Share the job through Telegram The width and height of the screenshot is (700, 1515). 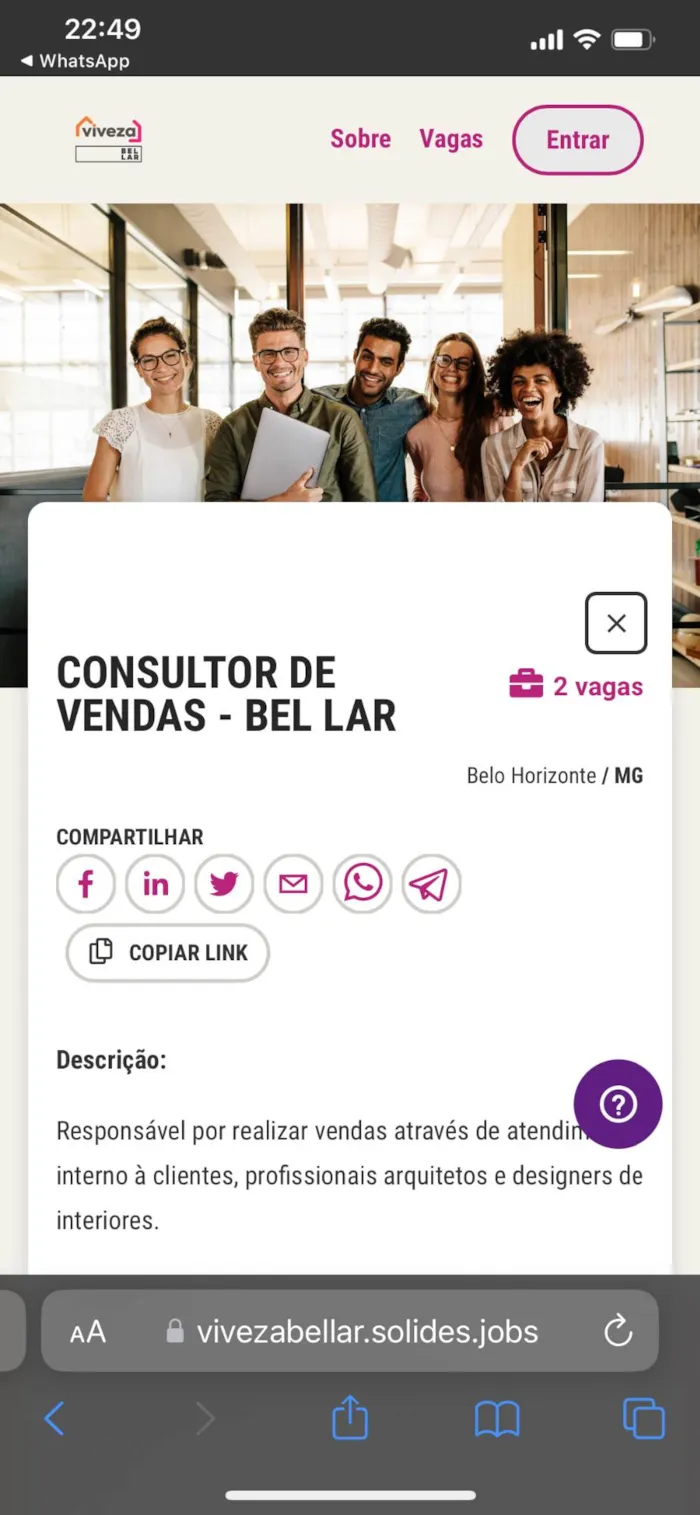431,884
